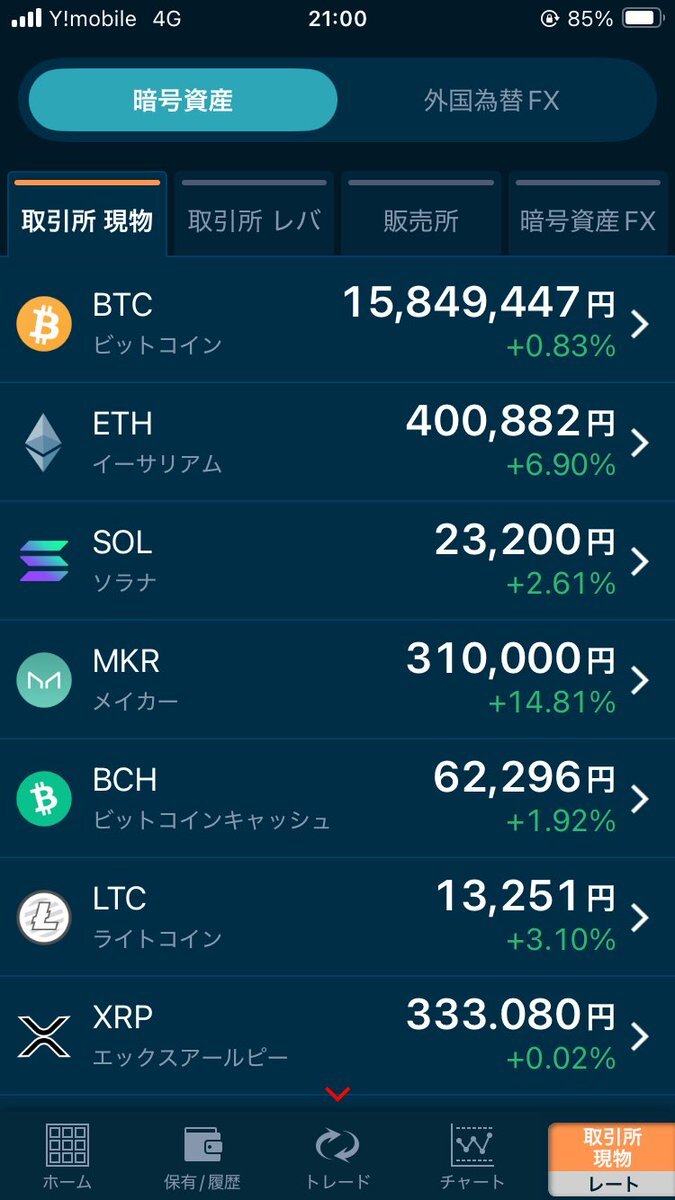This screenshot has width=675, height=1200.
Task: Open the 販売所 tab
Action: point(421,214)
